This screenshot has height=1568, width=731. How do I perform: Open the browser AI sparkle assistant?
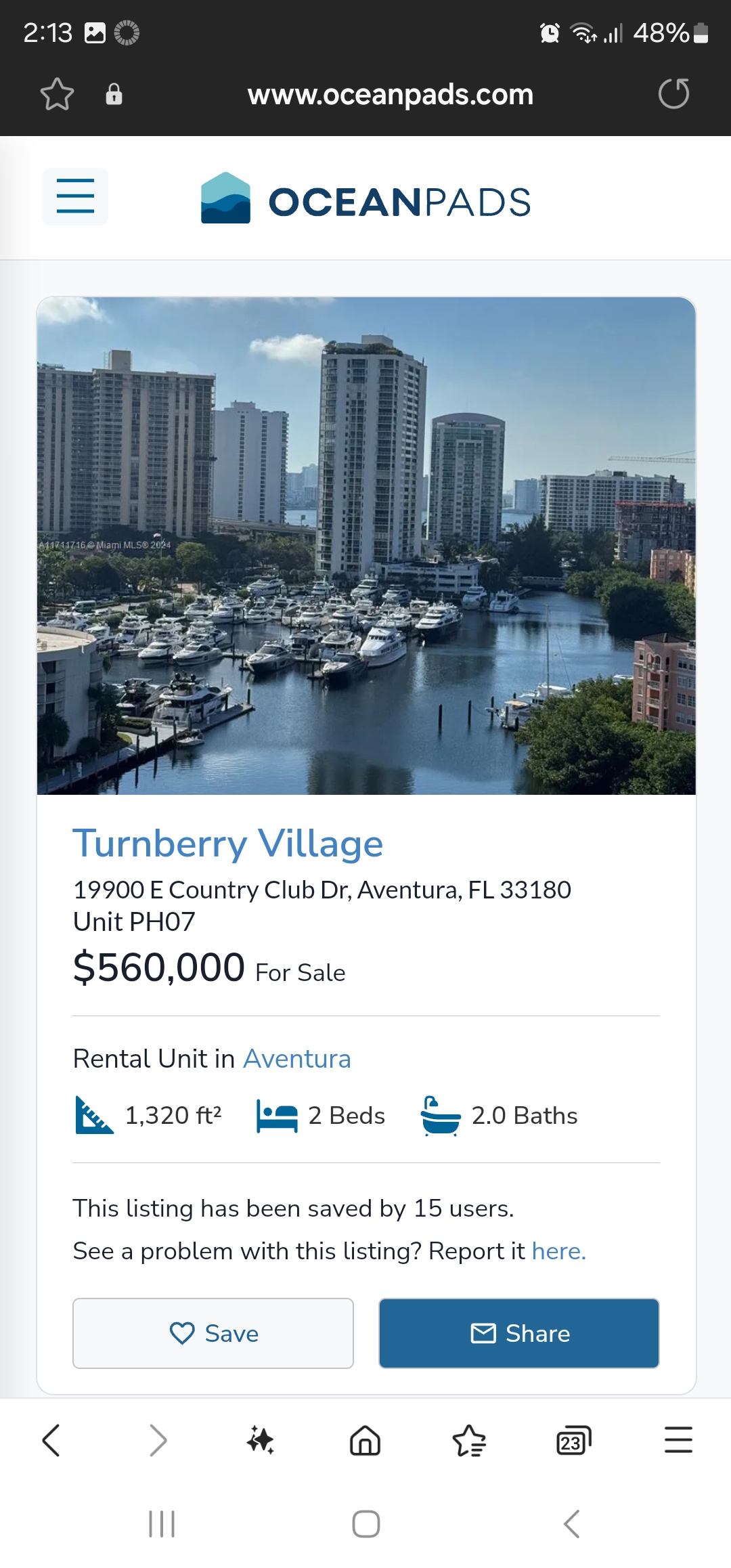[261, 1440]
